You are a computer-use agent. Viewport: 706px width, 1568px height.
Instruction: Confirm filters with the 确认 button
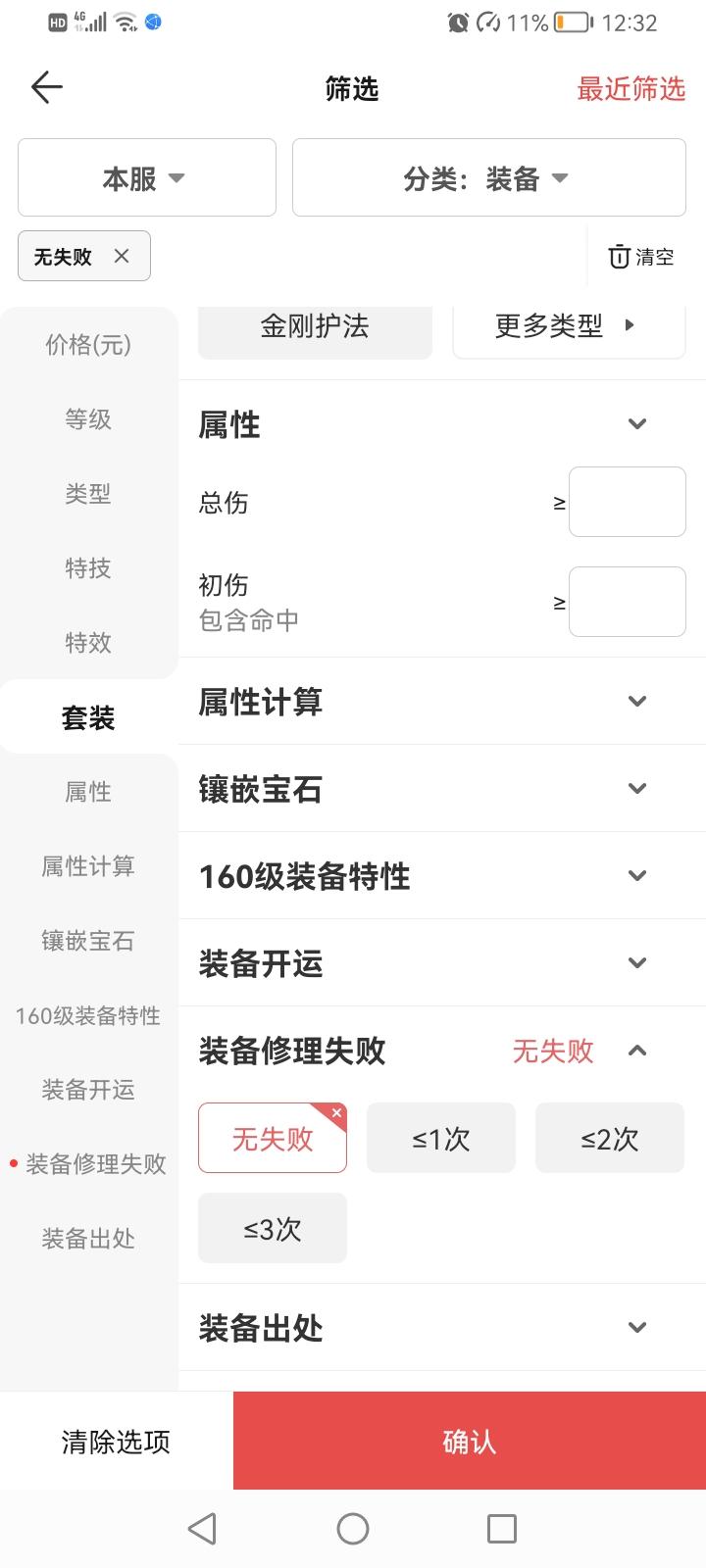[469, 1442]
